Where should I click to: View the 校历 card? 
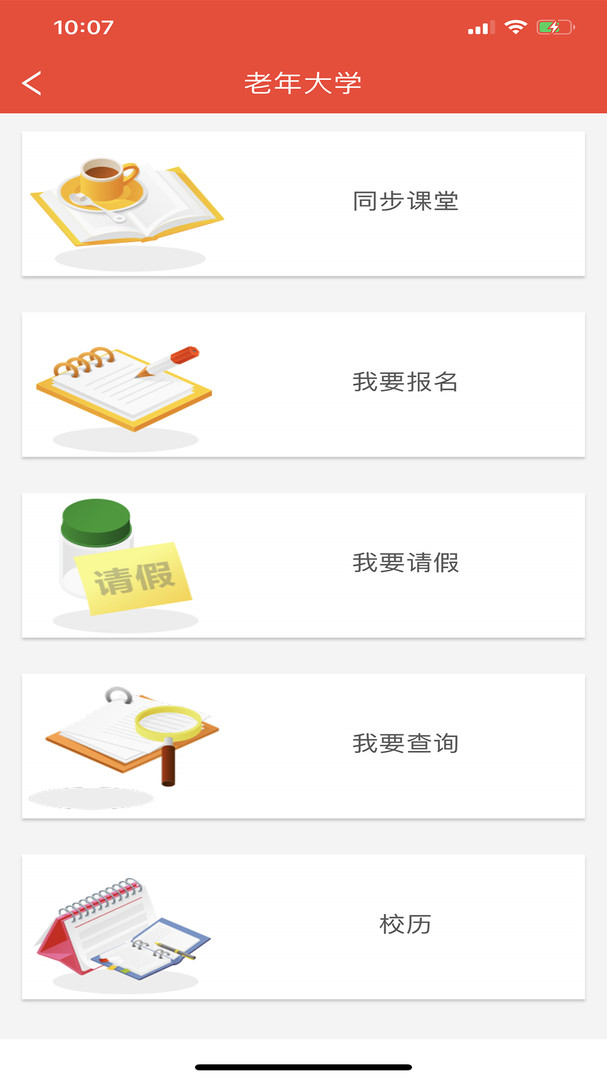(x=303, y=926)
